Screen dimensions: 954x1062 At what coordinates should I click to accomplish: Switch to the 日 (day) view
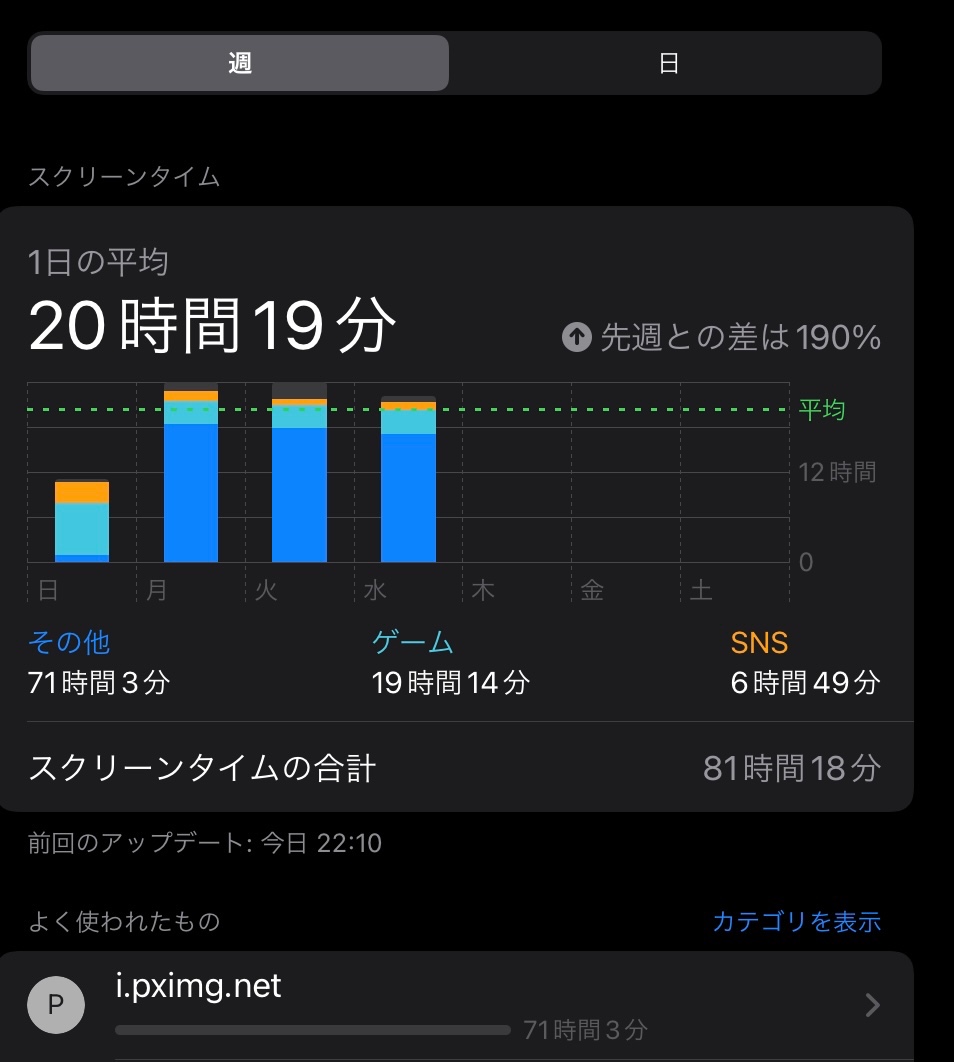(667, 64)
